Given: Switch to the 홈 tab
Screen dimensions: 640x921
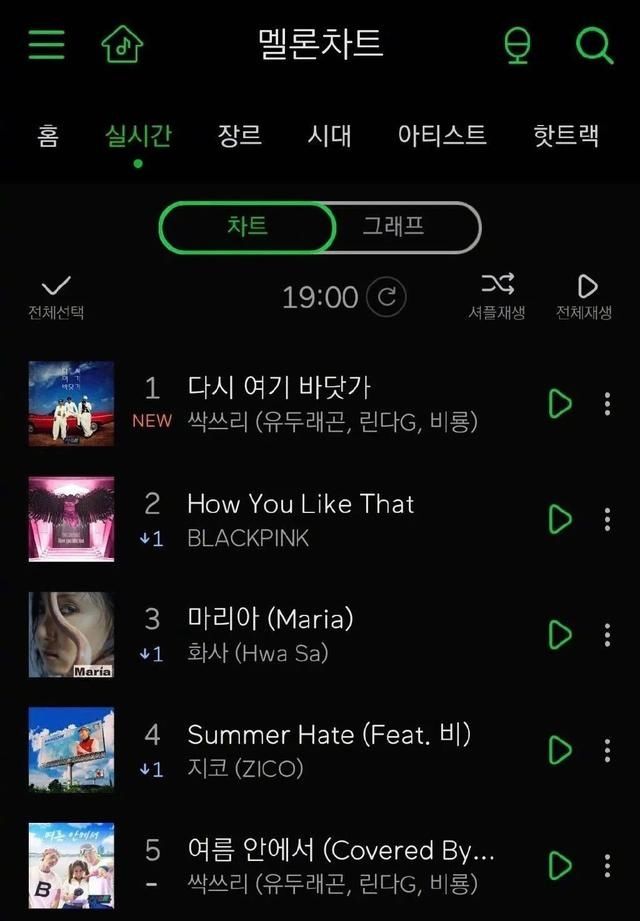Looking at the screenshot, I should click(x=47, y=135).
